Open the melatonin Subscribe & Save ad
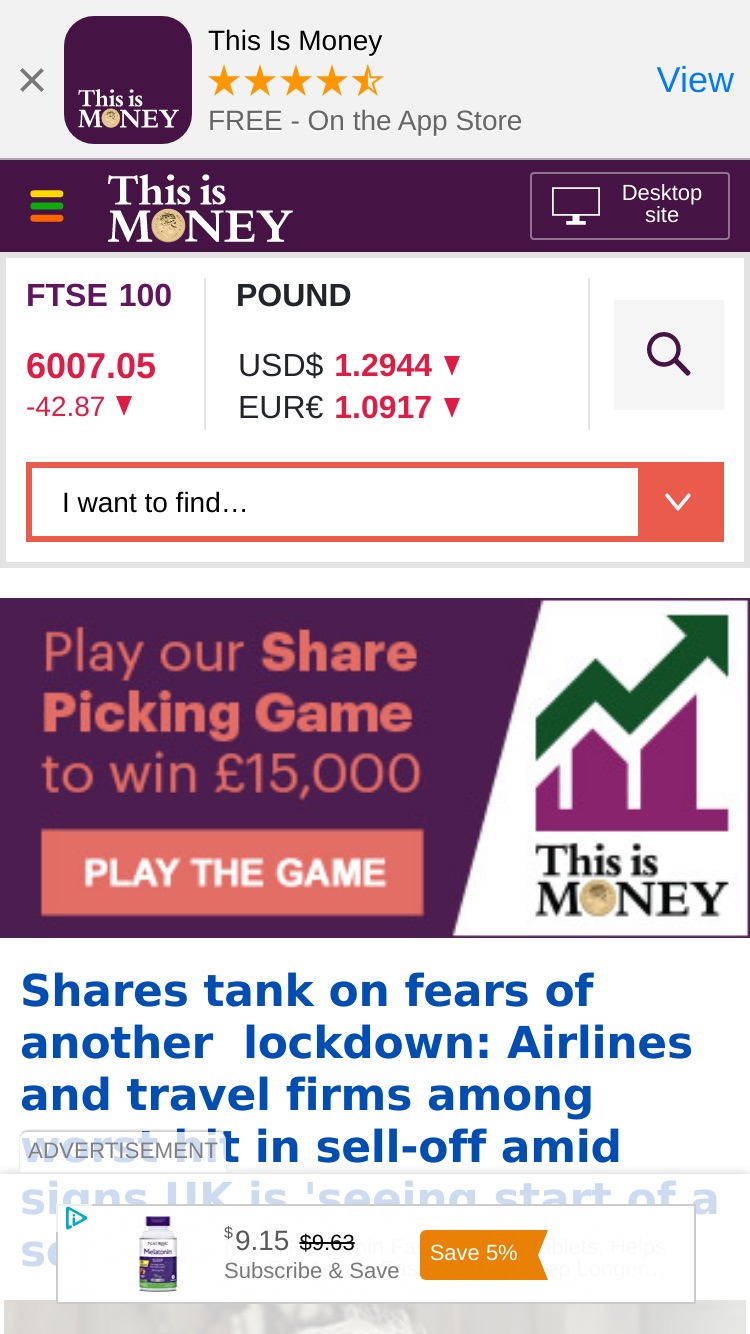 click(x=376, y=1254)
